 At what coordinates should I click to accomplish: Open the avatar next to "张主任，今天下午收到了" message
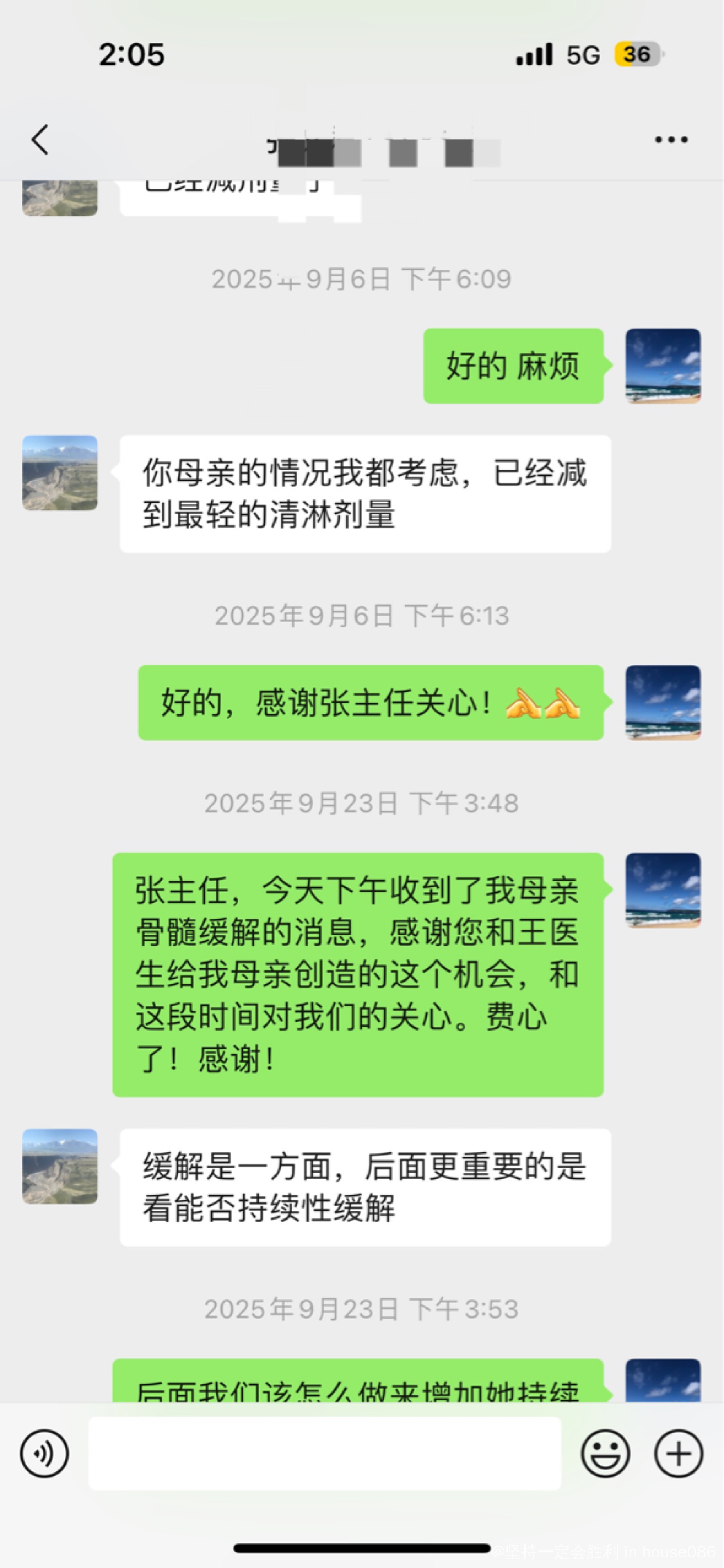pyautogui.click(x=663, y=890)
